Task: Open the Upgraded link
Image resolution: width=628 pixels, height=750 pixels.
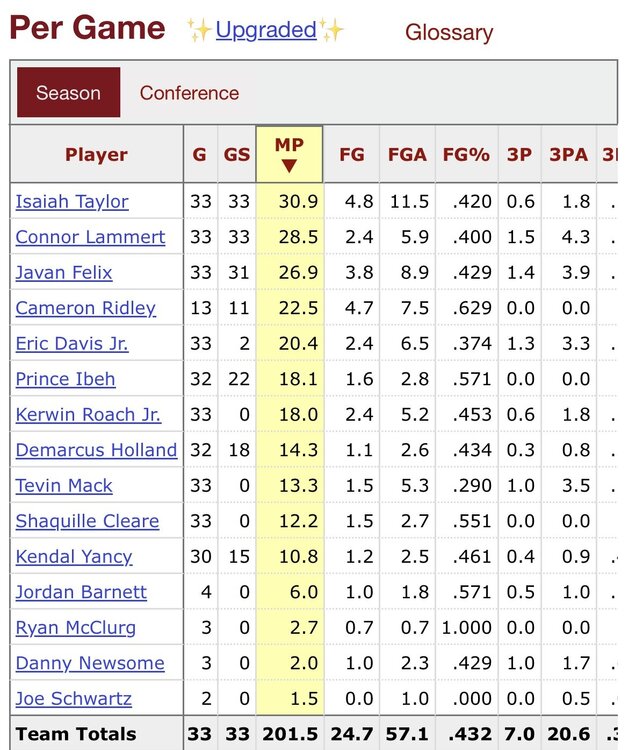Action: click(x=266, y=30)
